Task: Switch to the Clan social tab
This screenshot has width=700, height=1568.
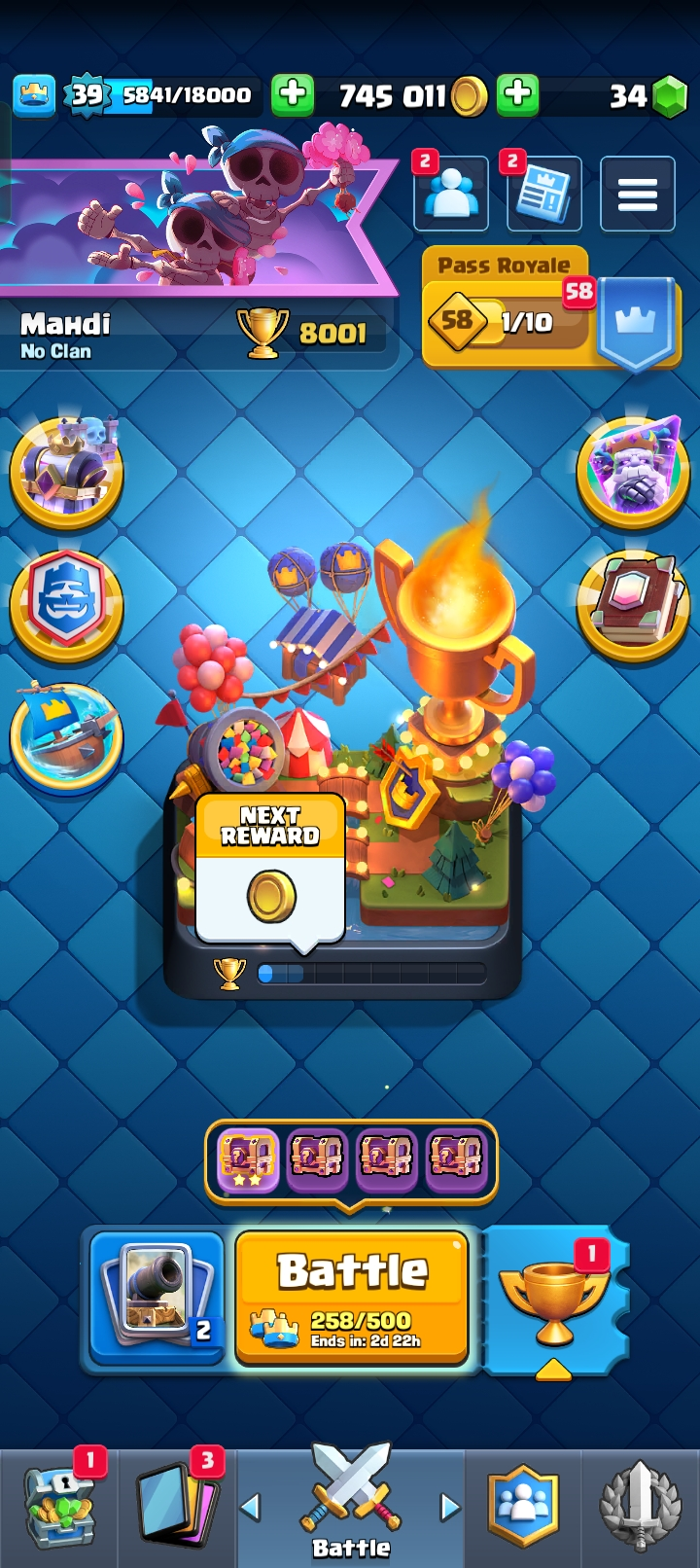Action: (524, 1508)
